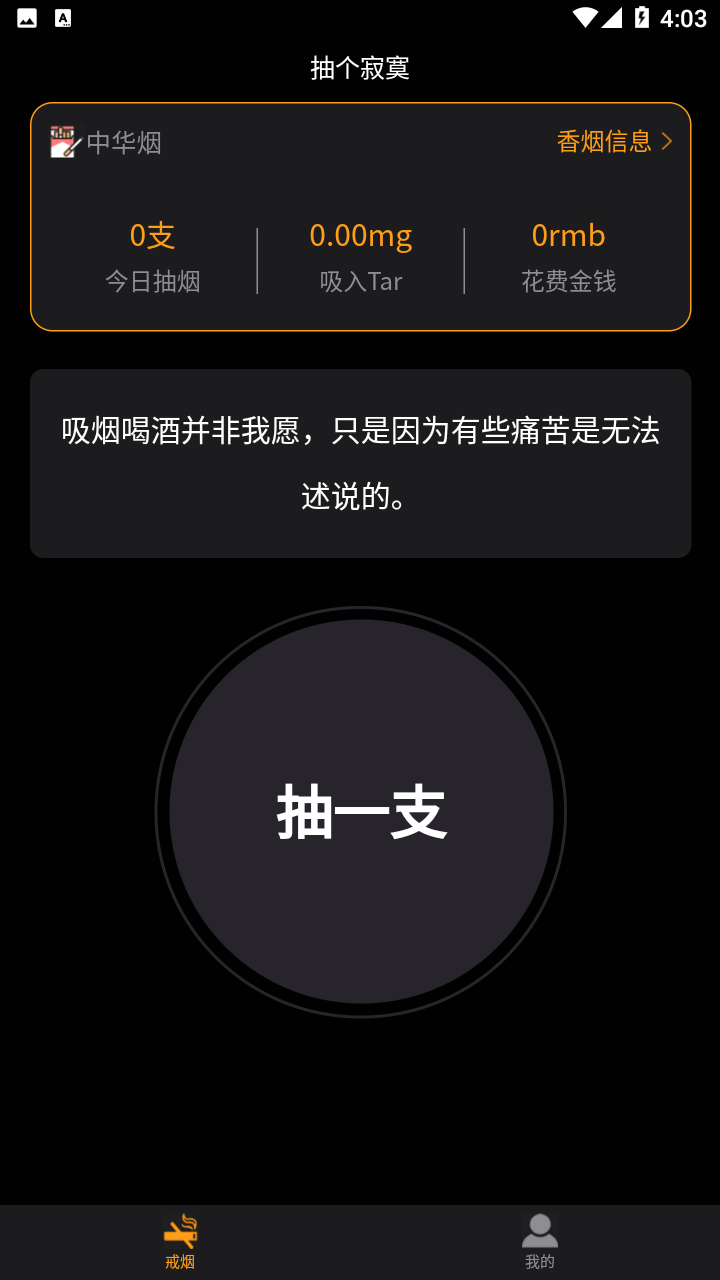
Task: Click the cellular signal icon in the status bar
Action: [611, 16]
